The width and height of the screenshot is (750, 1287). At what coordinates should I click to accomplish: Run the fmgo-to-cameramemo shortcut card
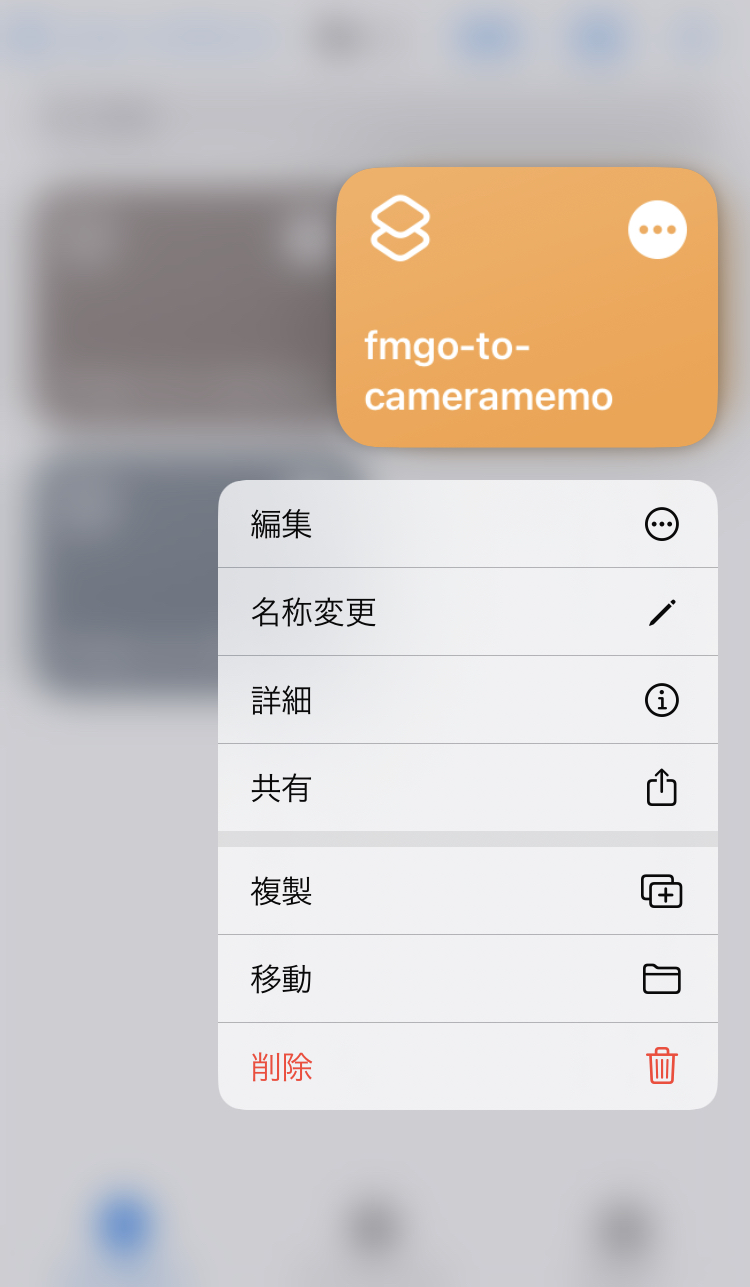point(527,307)
